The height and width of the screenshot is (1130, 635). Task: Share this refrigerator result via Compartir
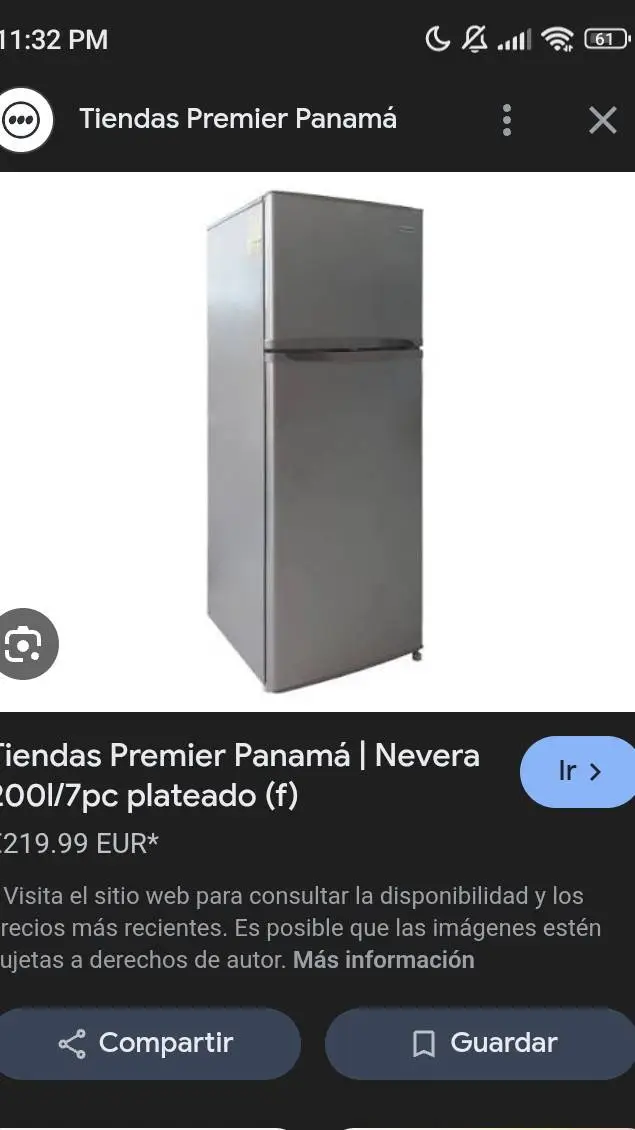point(147,1043)
